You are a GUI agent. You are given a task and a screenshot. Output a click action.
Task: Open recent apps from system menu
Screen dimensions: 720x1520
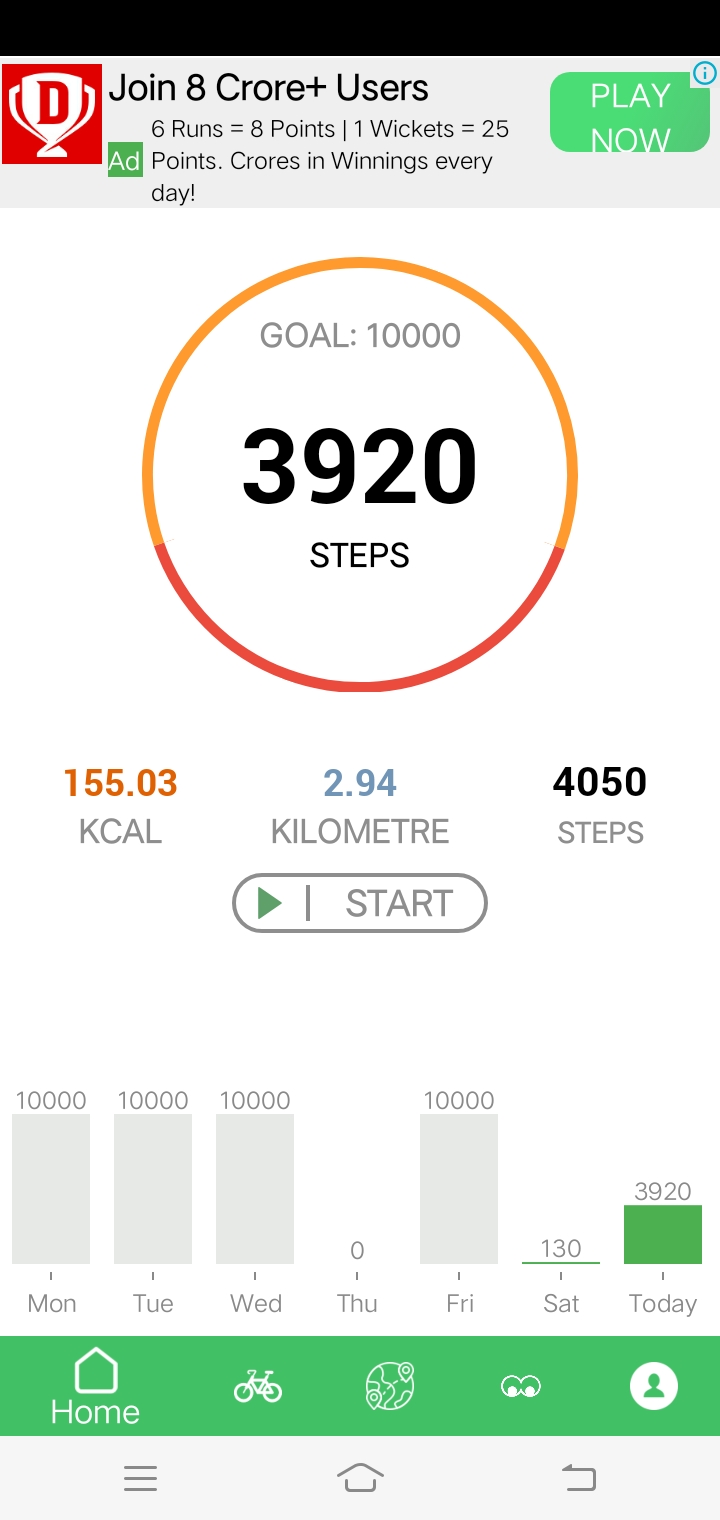(141, 1478)
